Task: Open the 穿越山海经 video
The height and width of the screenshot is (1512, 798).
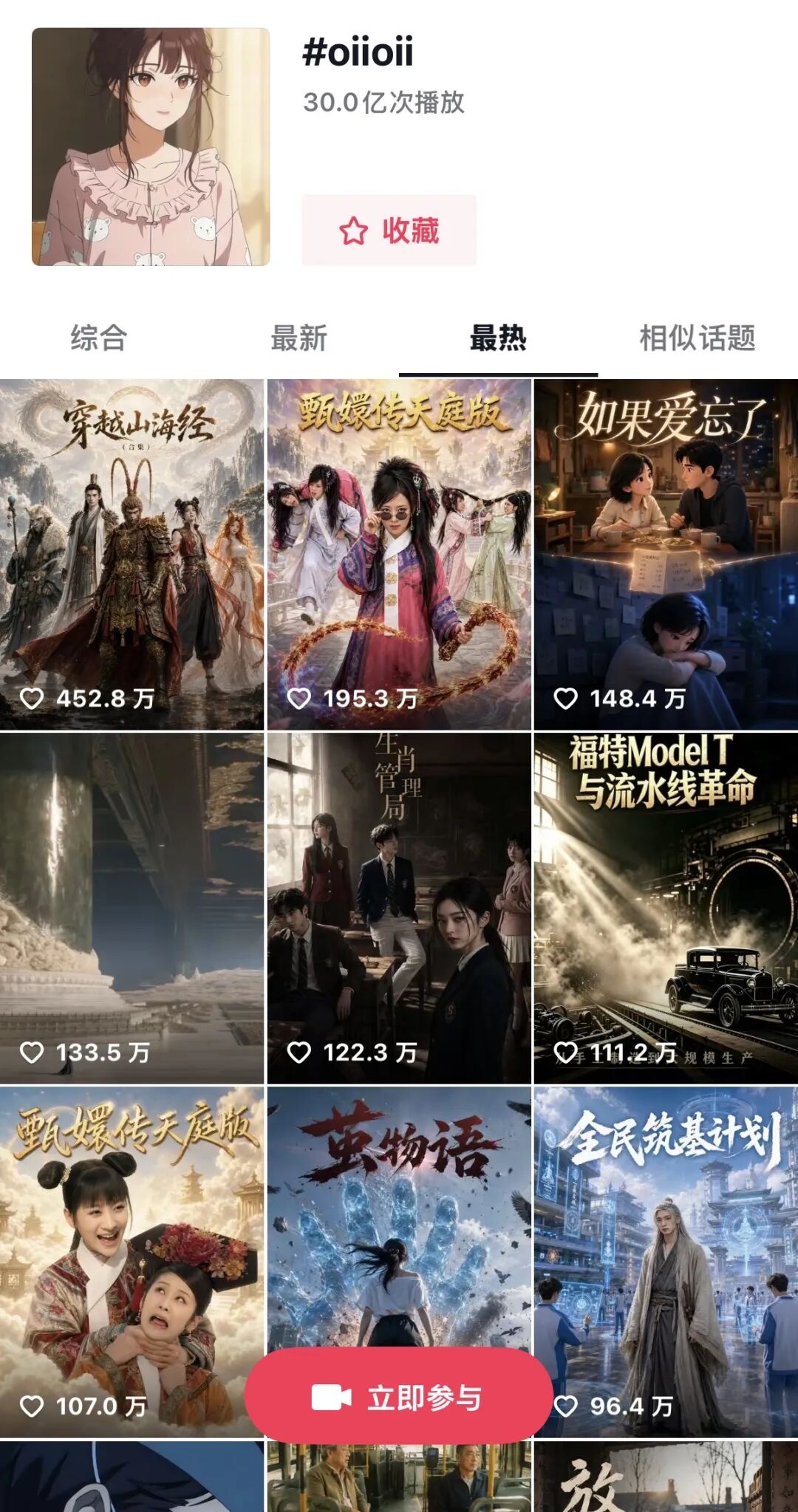Action: (132, 555)
